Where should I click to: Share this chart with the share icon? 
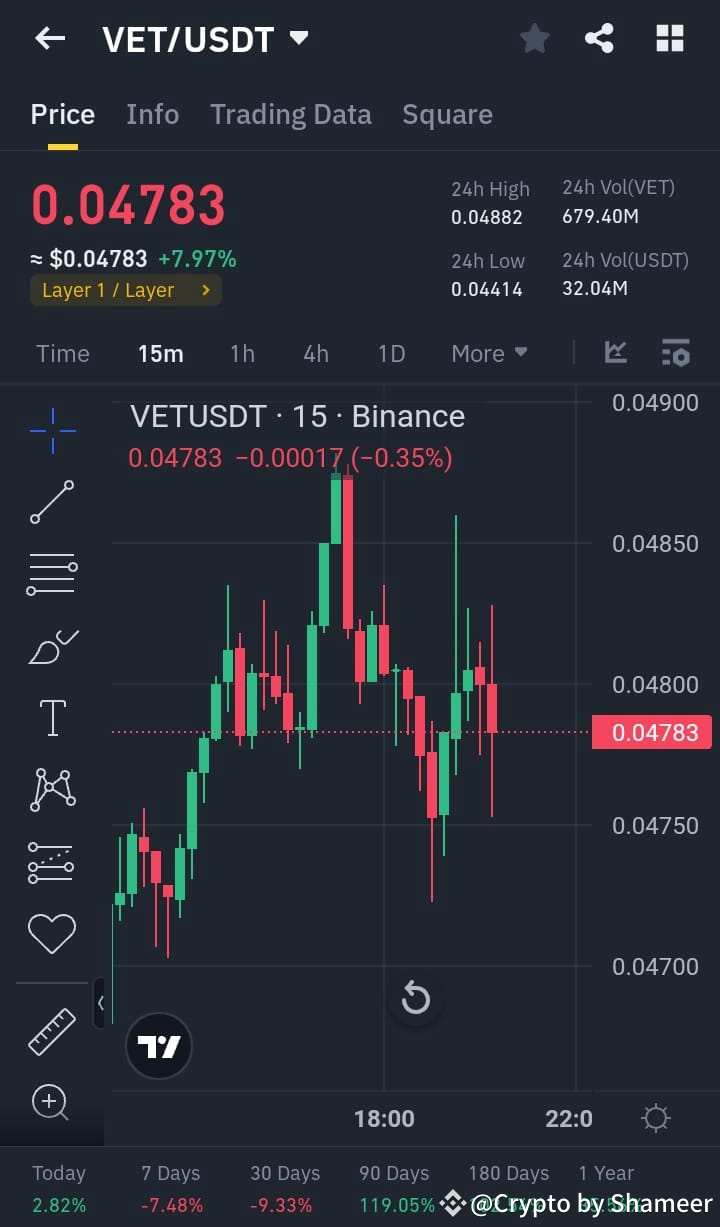[599, 38]
